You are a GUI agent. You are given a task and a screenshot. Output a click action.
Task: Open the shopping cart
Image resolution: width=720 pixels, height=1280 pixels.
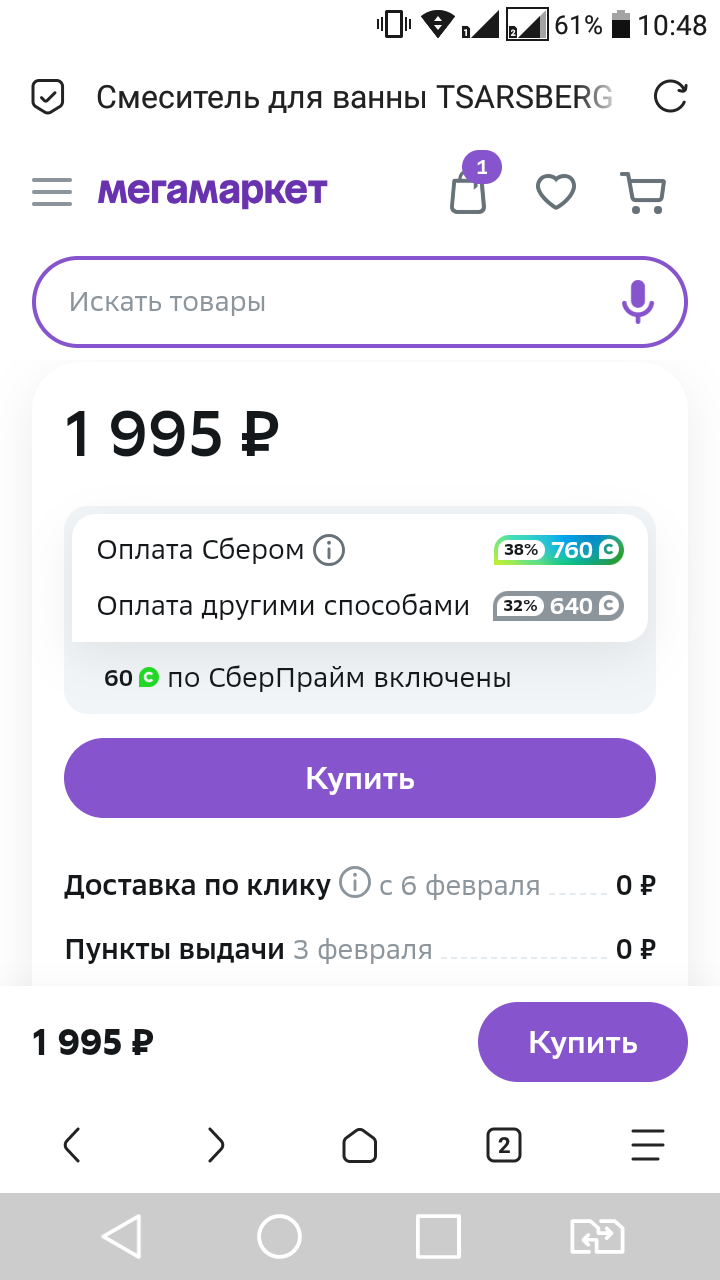coord(643,192)
